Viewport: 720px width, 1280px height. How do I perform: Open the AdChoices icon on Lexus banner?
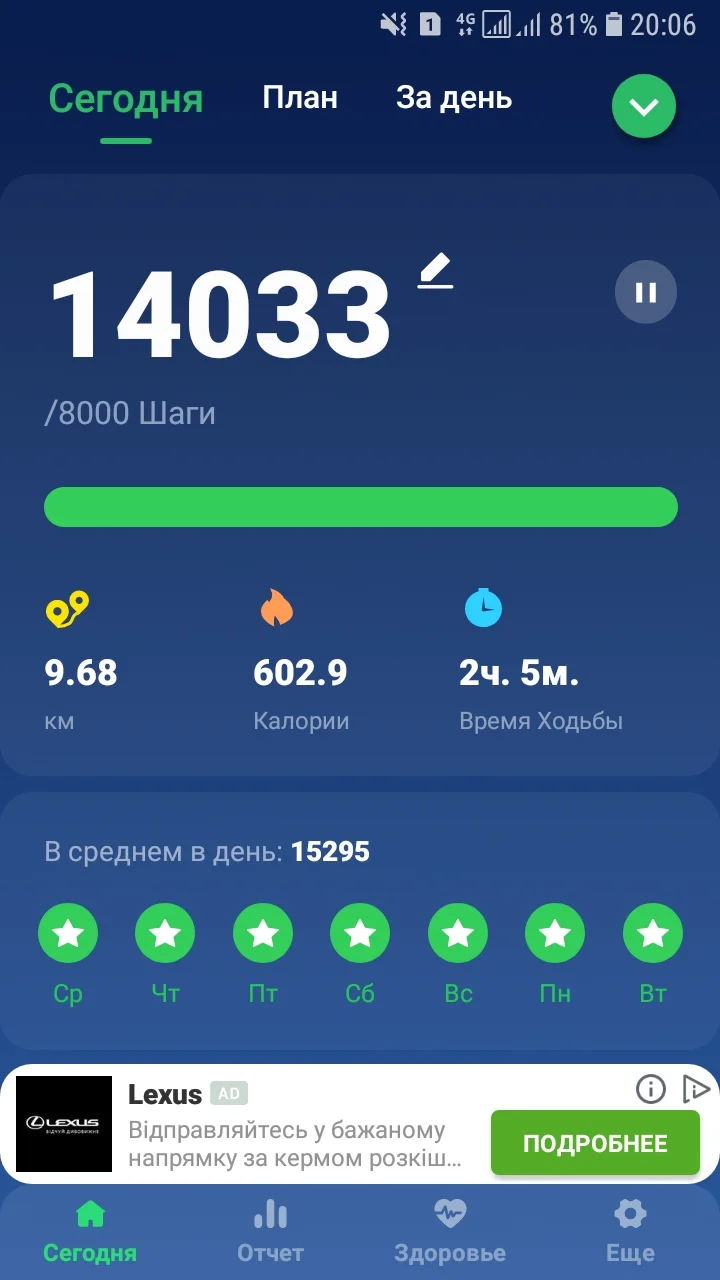click(695, 1089)
